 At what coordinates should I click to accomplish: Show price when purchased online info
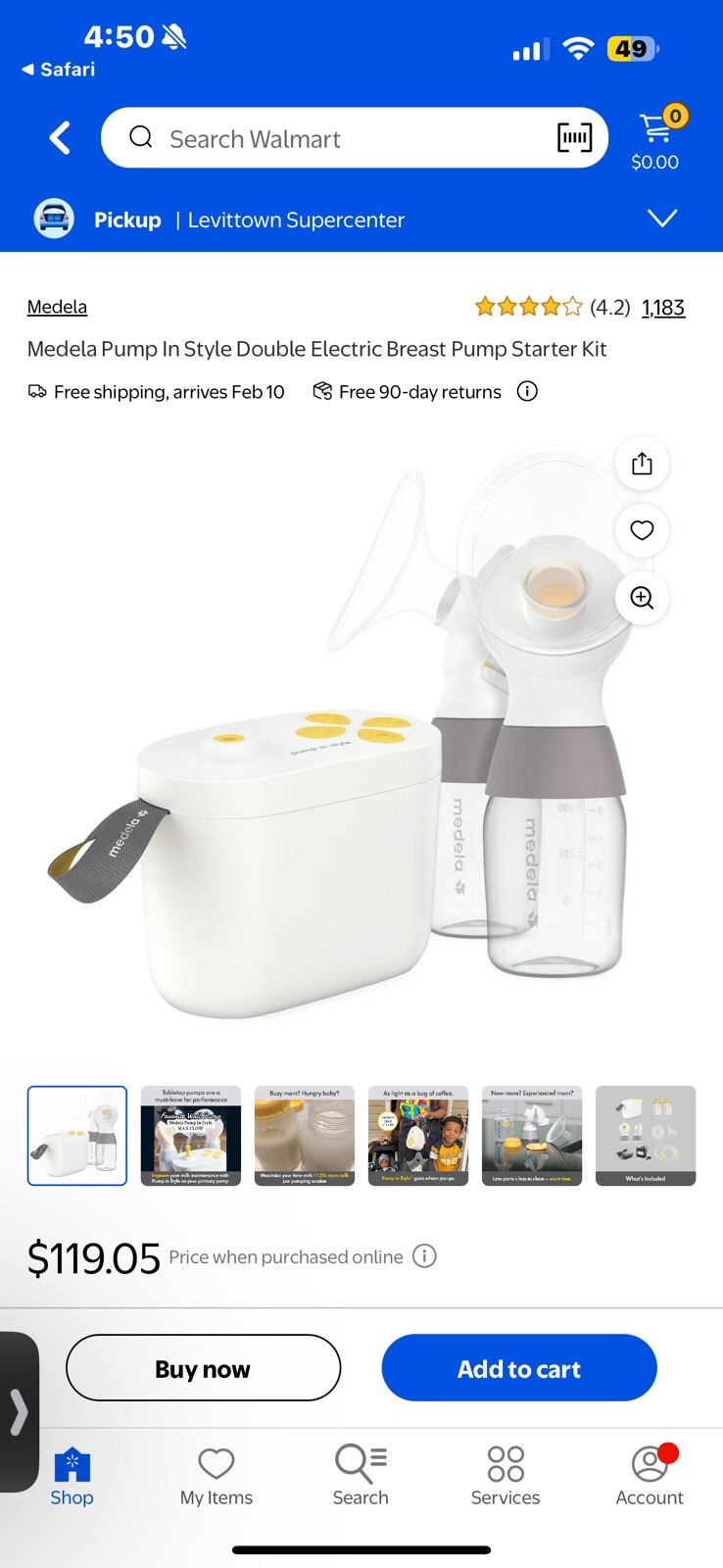[424, 1256]
